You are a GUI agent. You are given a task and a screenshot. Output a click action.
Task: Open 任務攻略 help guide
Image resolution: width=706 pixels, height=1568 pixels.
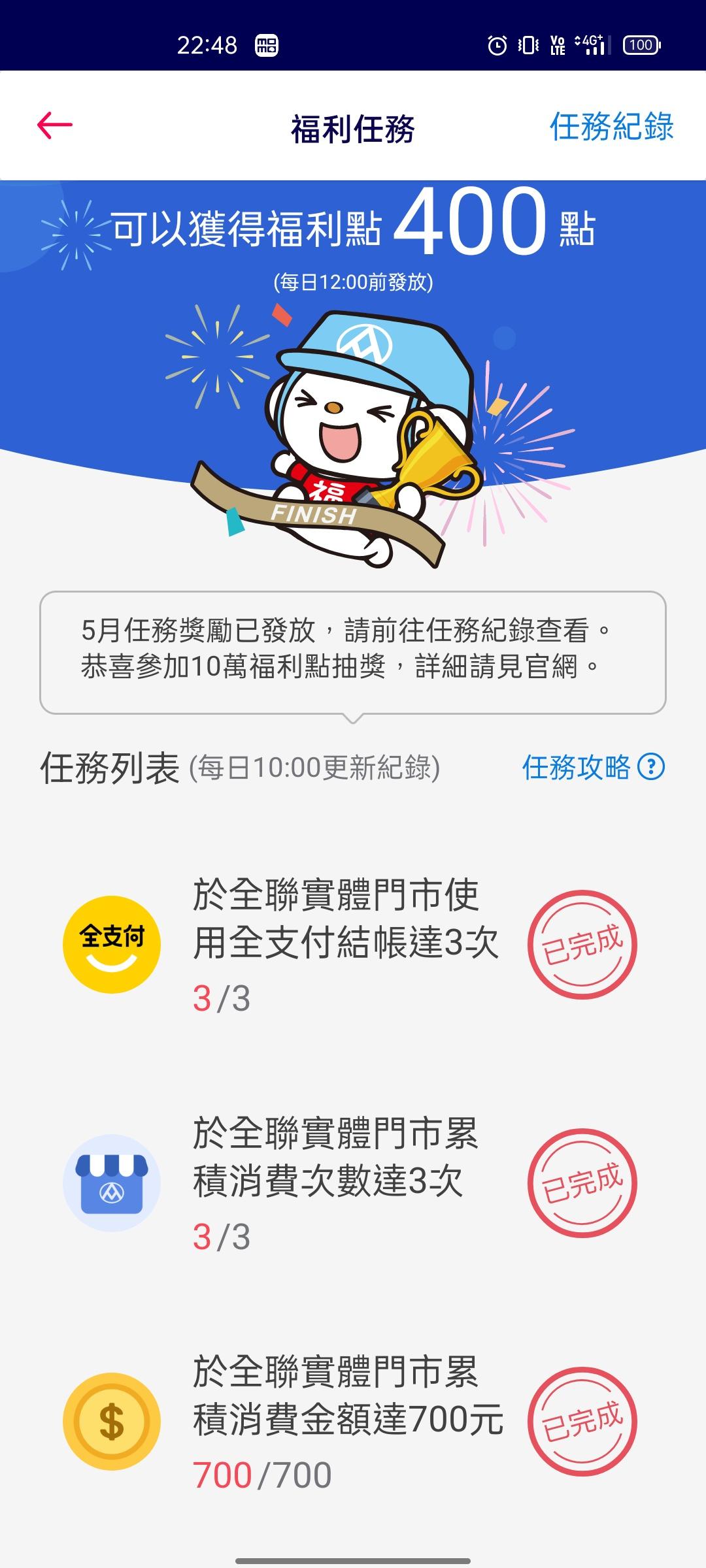(x=592, y=767)
